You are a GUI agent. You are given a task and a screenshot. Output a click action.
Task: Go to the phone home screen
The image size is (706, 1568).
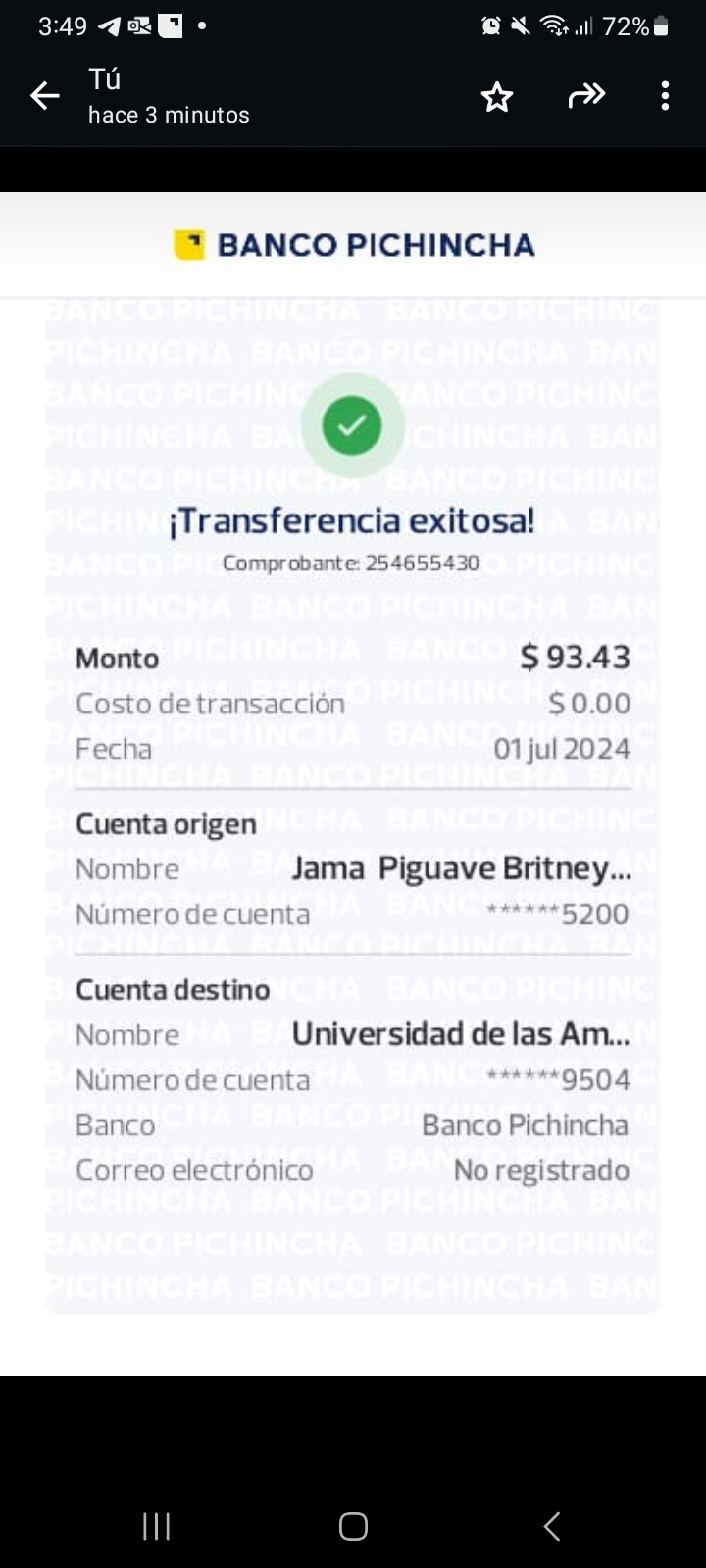point(353,1526)
